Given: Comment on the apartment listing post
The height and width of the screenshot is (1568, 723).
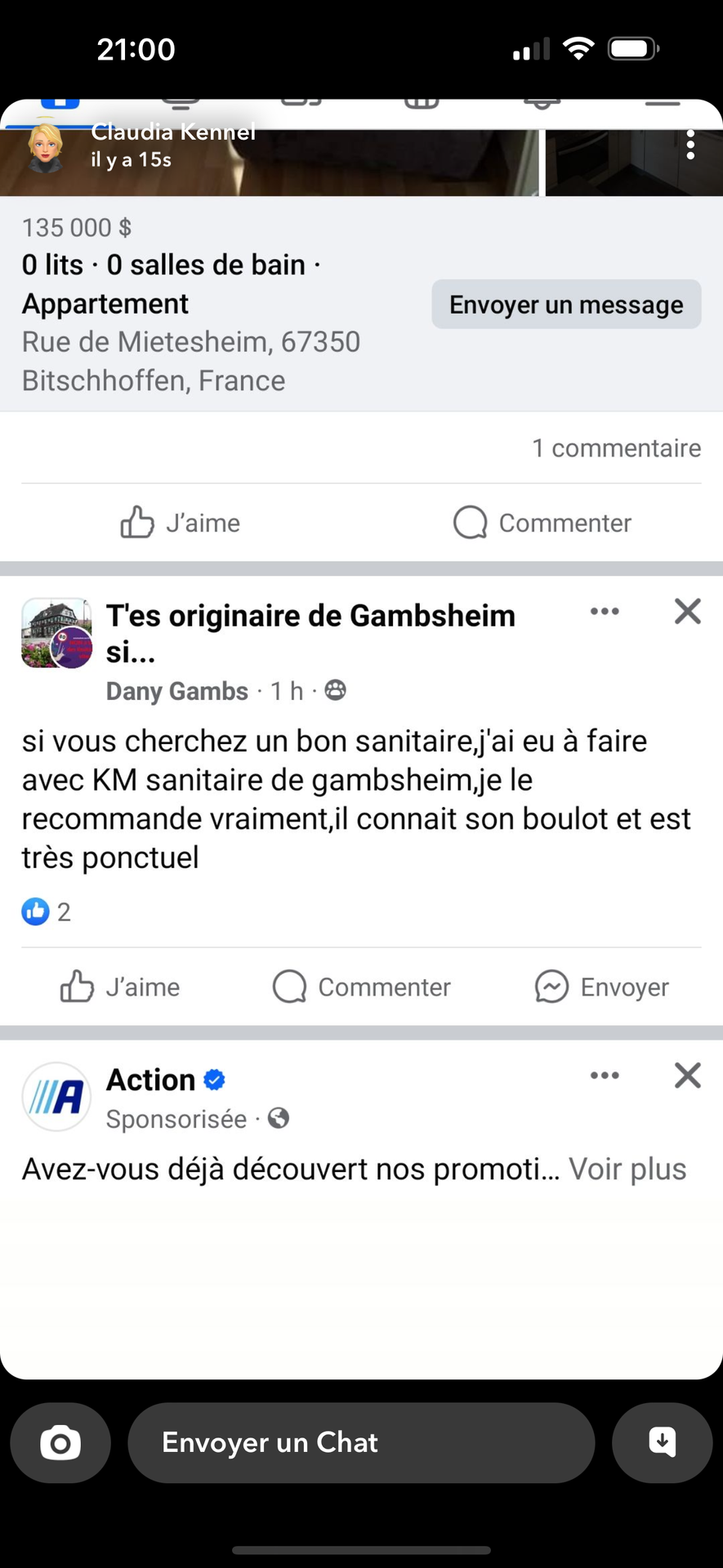Looking at the screenshot, I should pos(542,523).
